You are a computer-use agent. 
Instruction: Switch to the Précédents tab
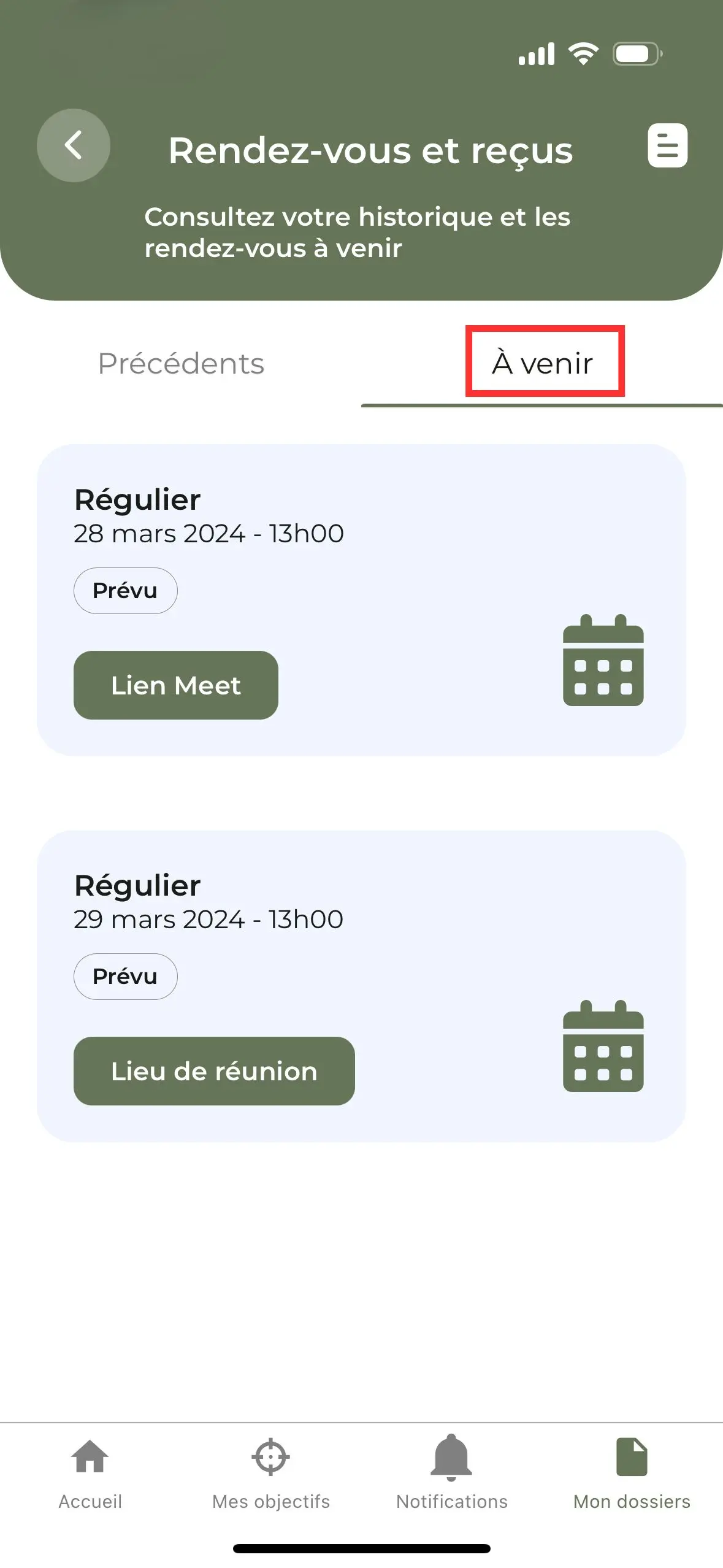point(181,363)
